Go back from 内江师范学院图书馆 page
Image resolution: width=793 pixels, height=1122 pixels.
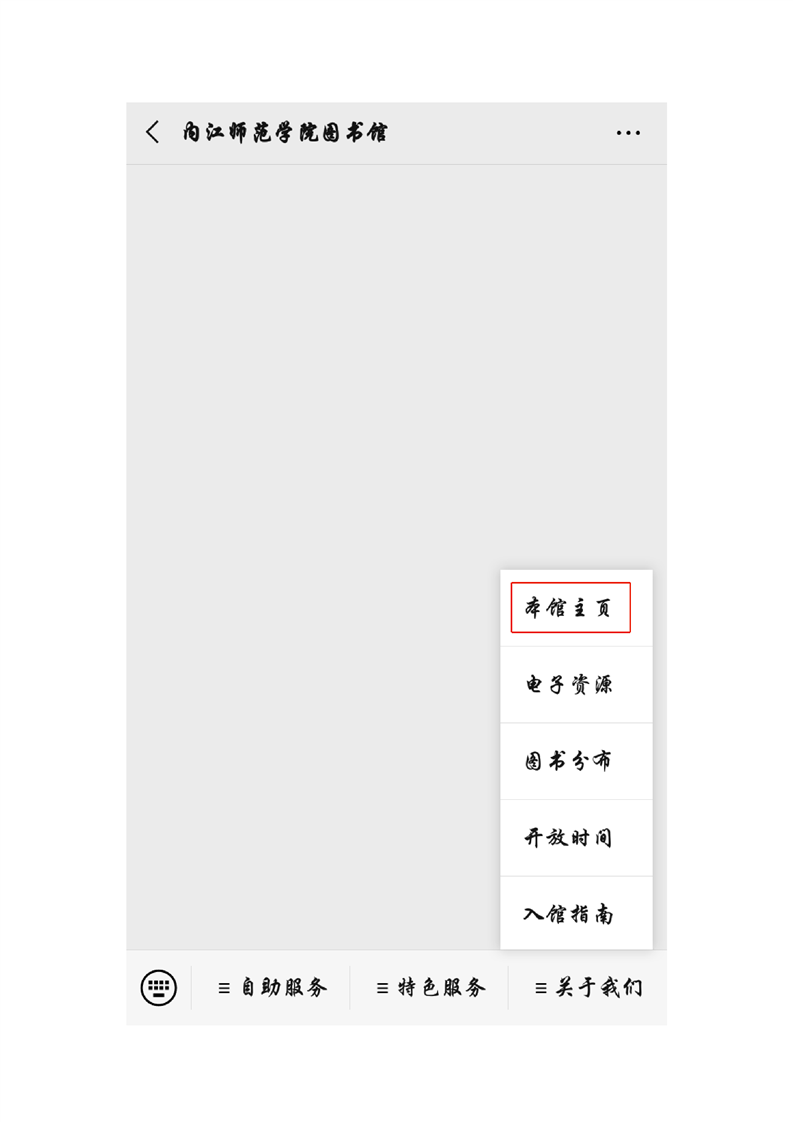tap(152, 132)
